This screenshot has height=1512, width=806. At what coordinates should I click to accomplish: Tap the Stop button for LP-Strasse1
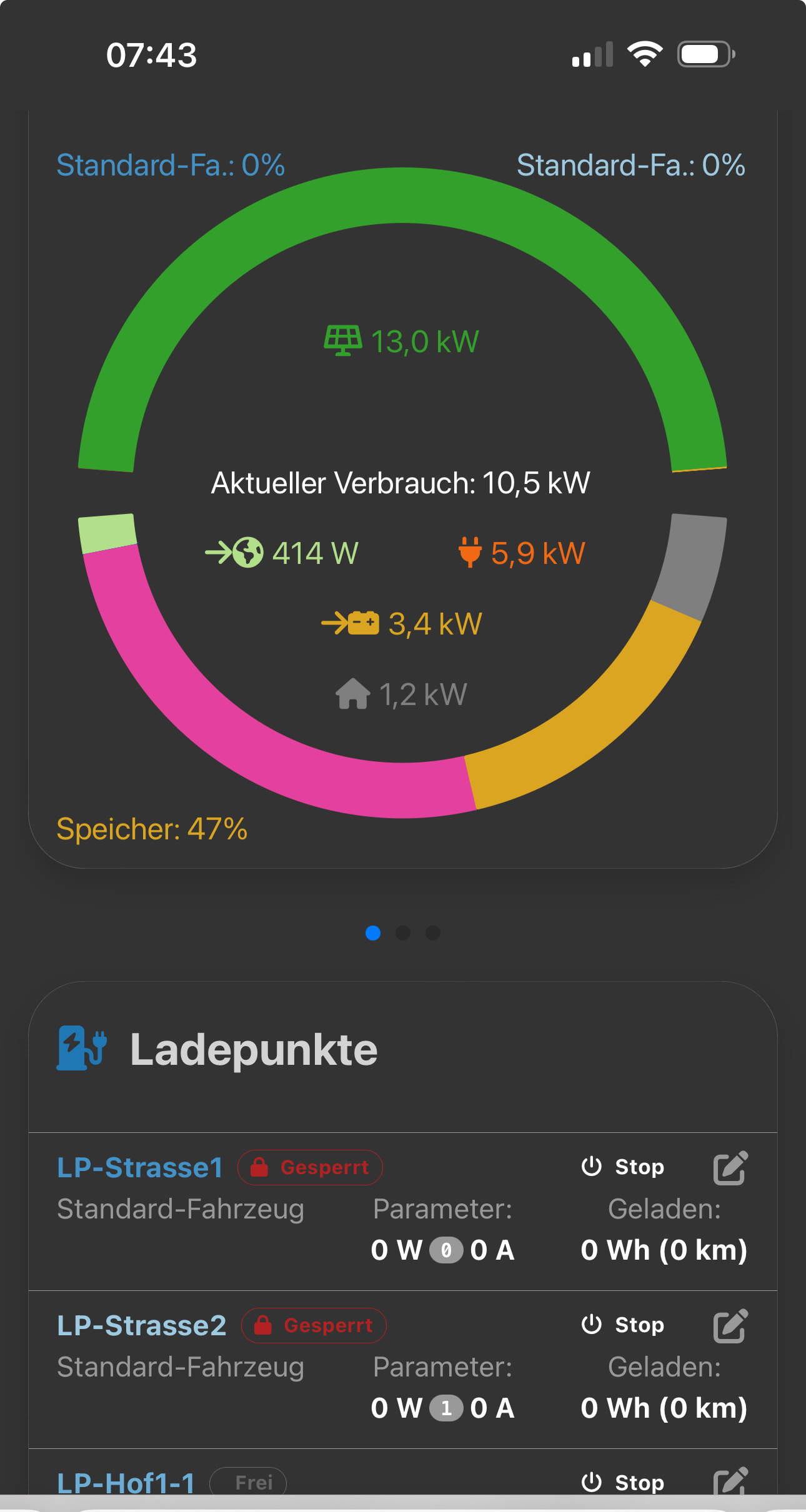(x=624, y=1167)
